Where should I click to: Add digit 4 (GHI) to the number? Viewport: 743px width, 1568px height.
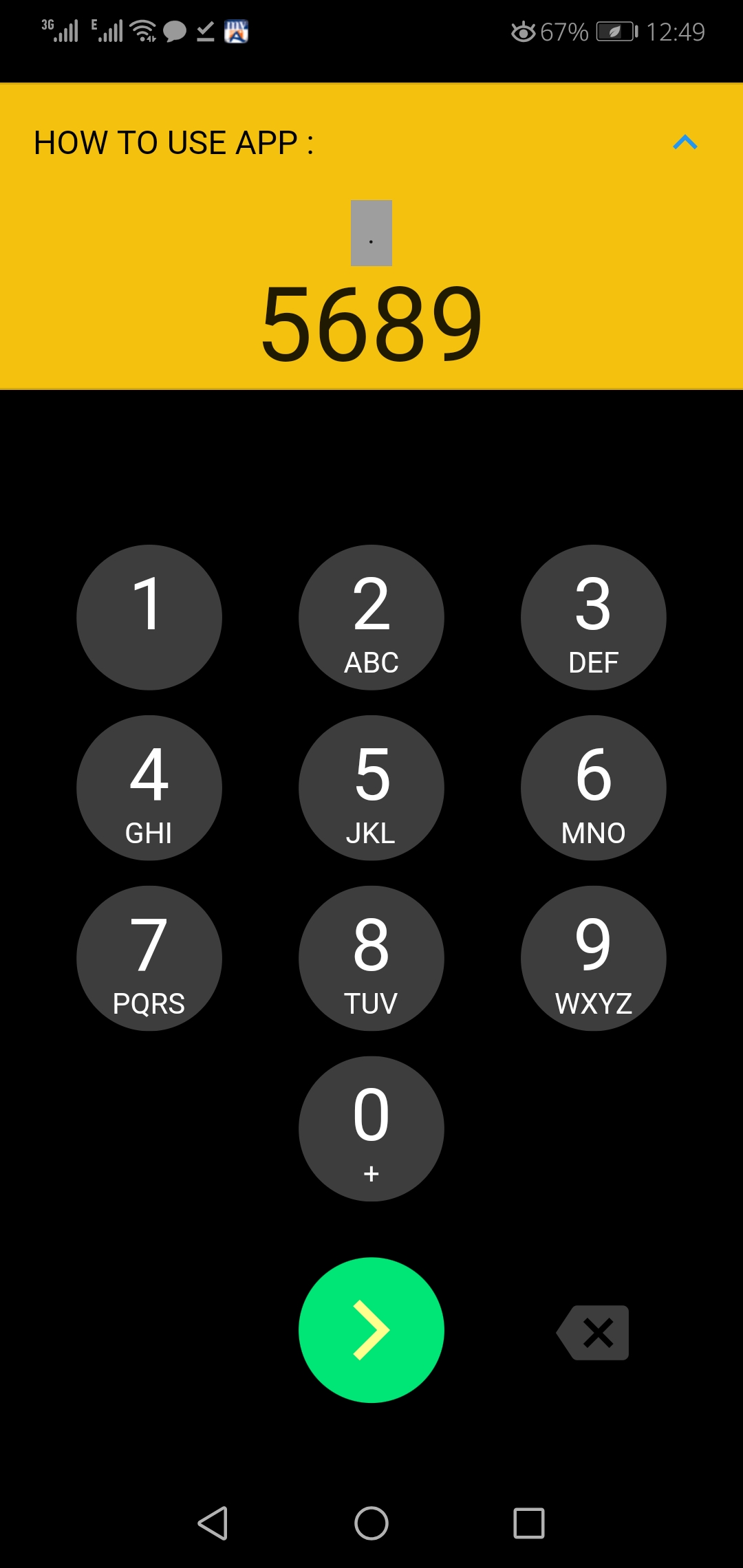(x=149, y=787)
